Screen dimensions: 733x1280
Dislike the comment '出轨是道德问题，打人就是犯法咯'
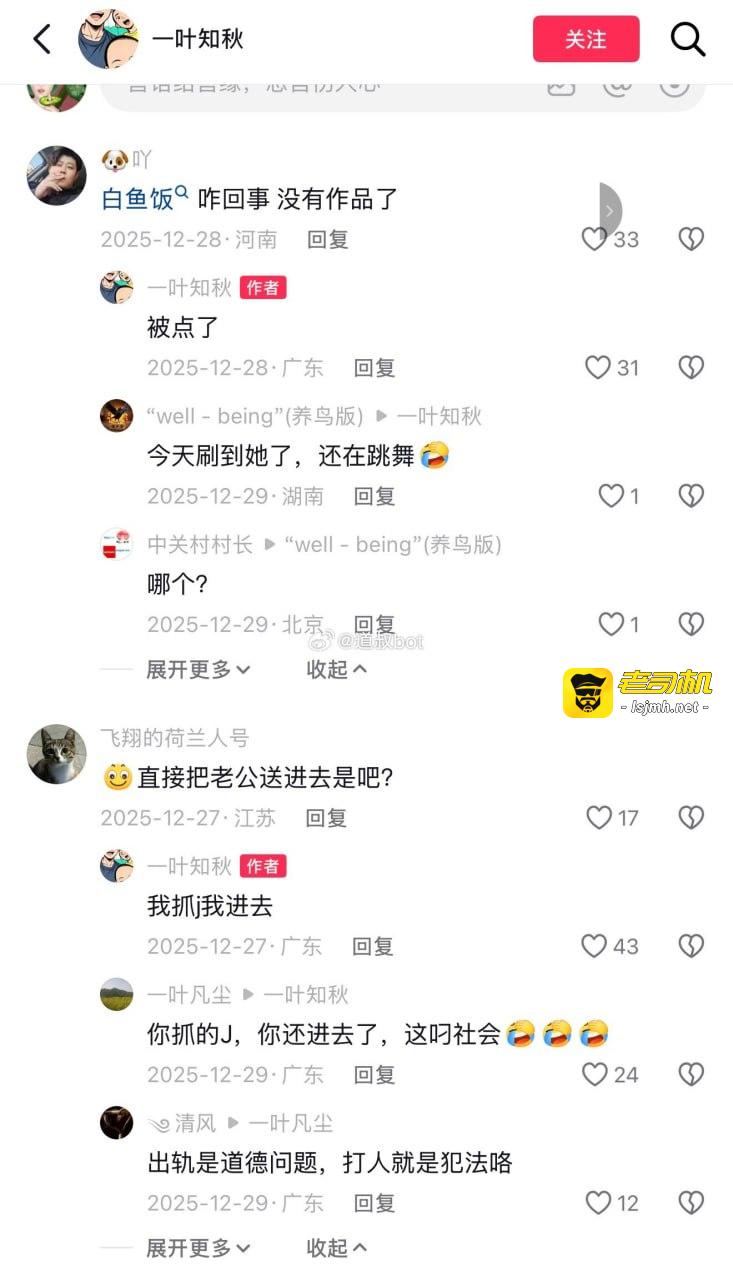point(691,1203)
